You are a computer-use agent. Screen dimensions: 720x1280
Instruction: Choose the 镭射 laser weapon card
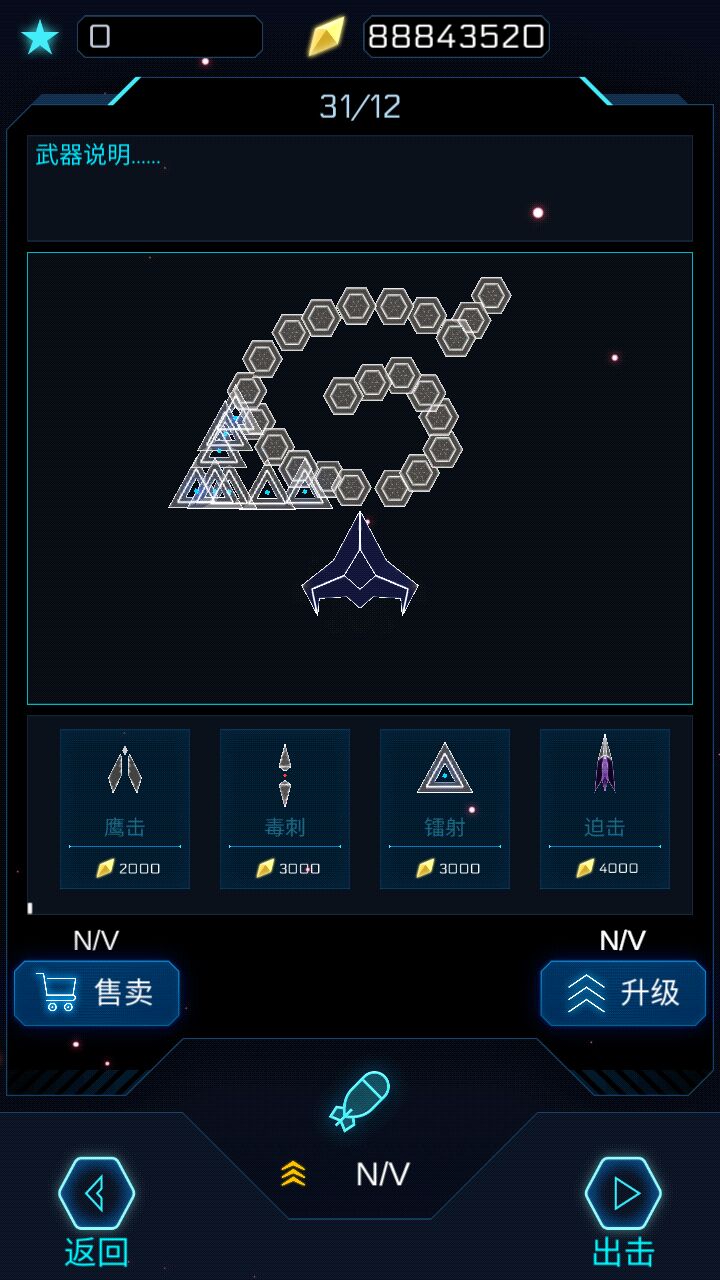(445, 808)
